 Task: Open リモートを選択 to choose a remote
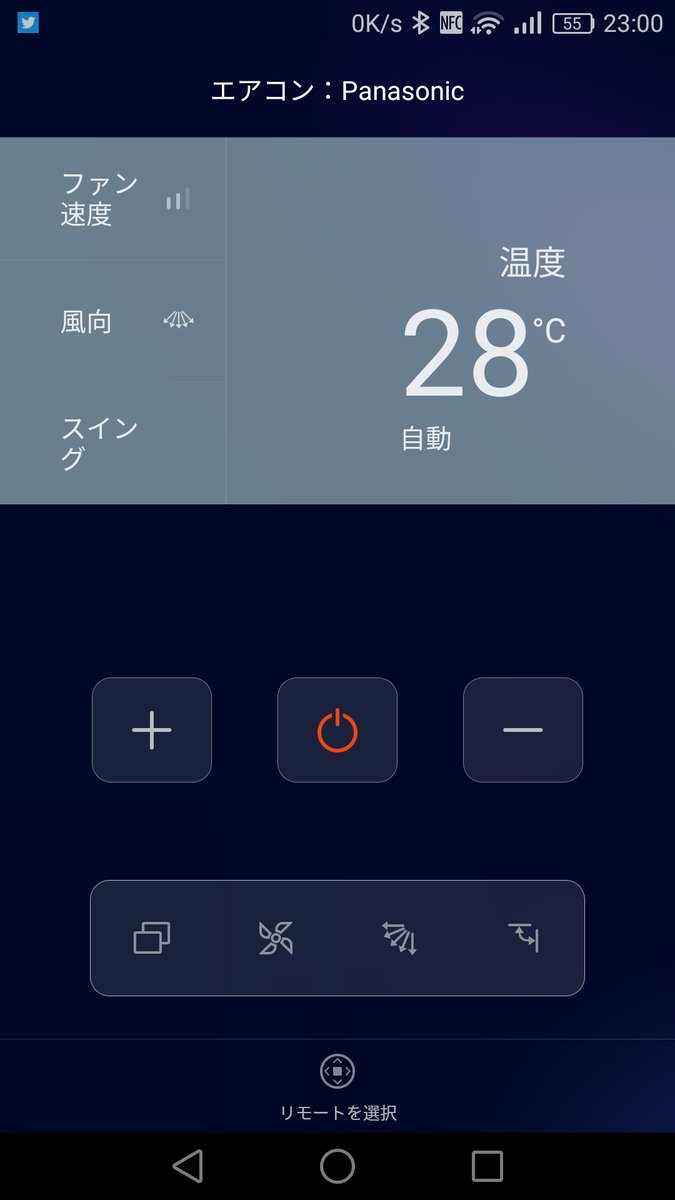click(338, 1087)
